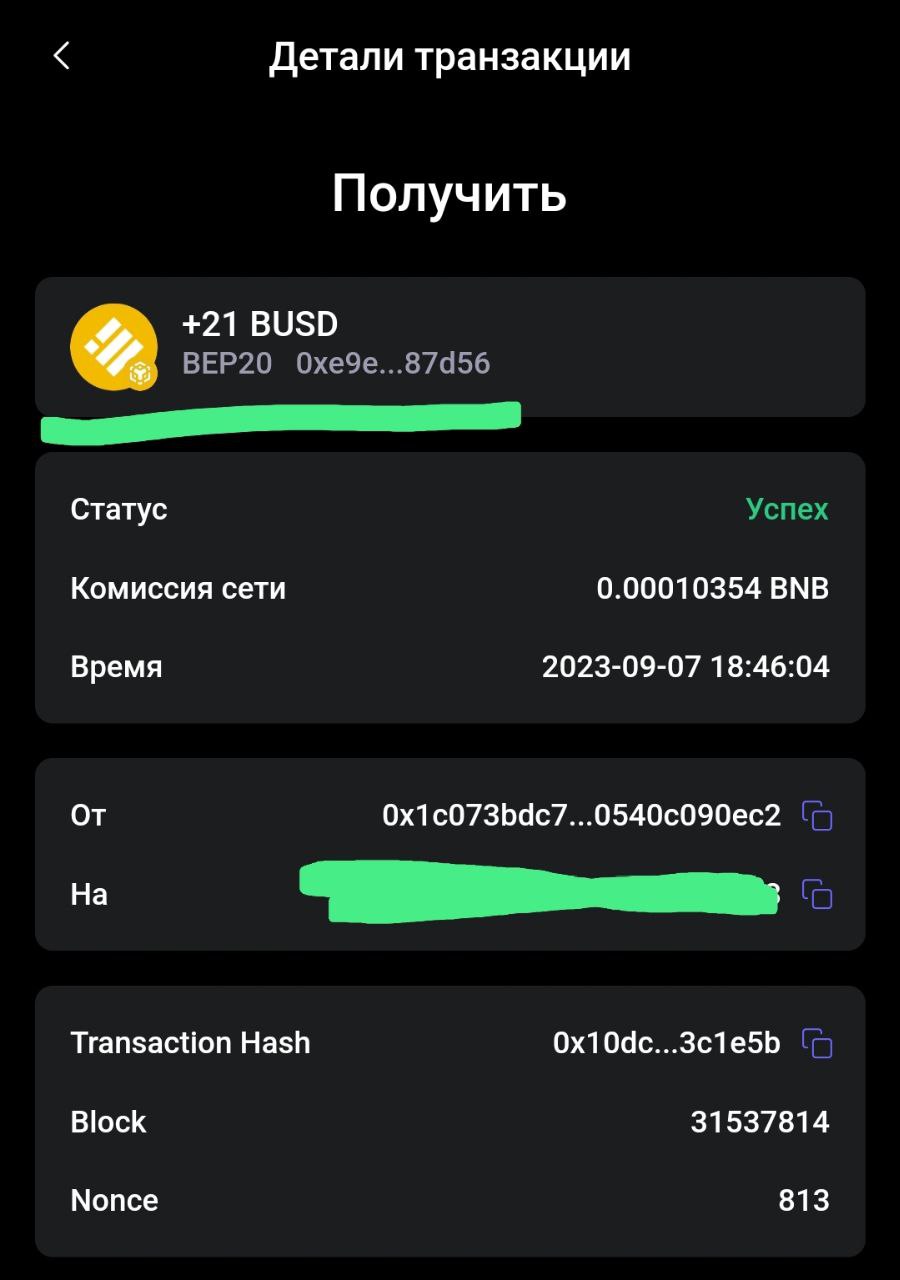Copy the recipient address in На row
This screenshot has width=900, height=1280.
tap(817, 894)
